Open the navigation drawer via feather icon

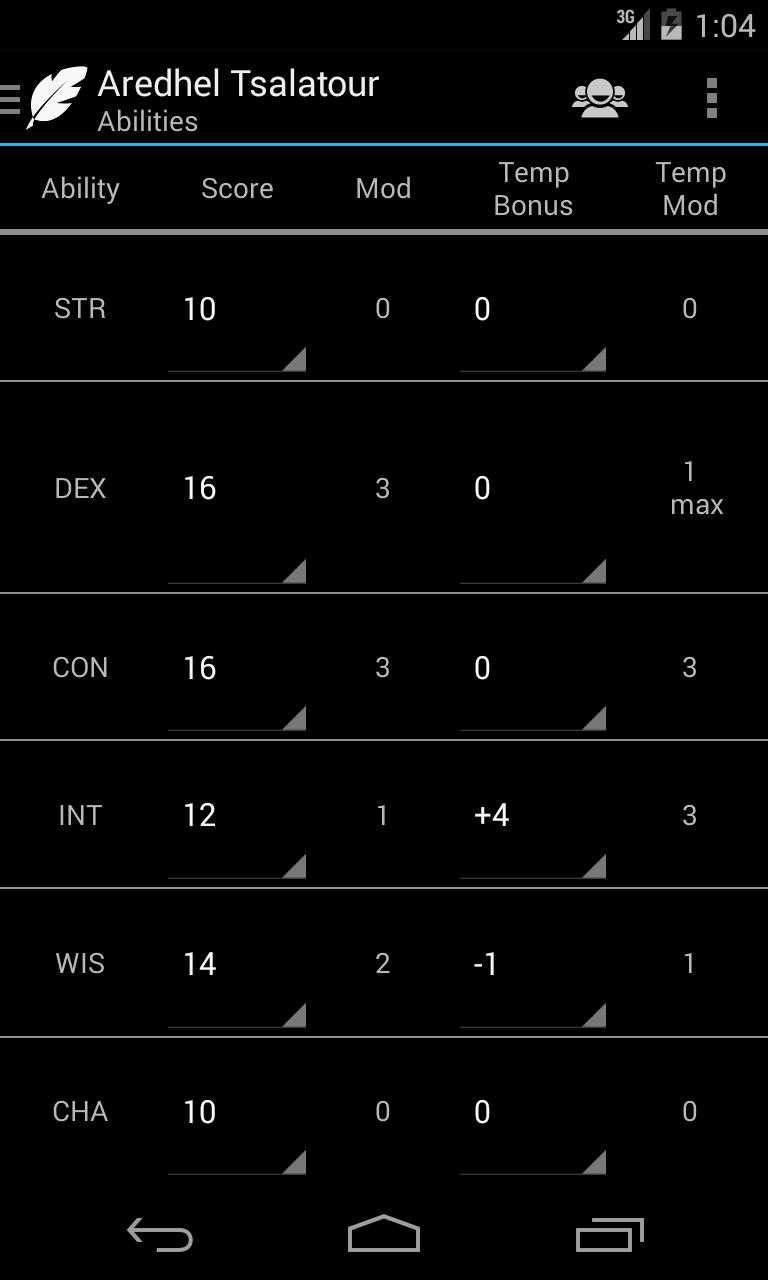coord(55,98)
